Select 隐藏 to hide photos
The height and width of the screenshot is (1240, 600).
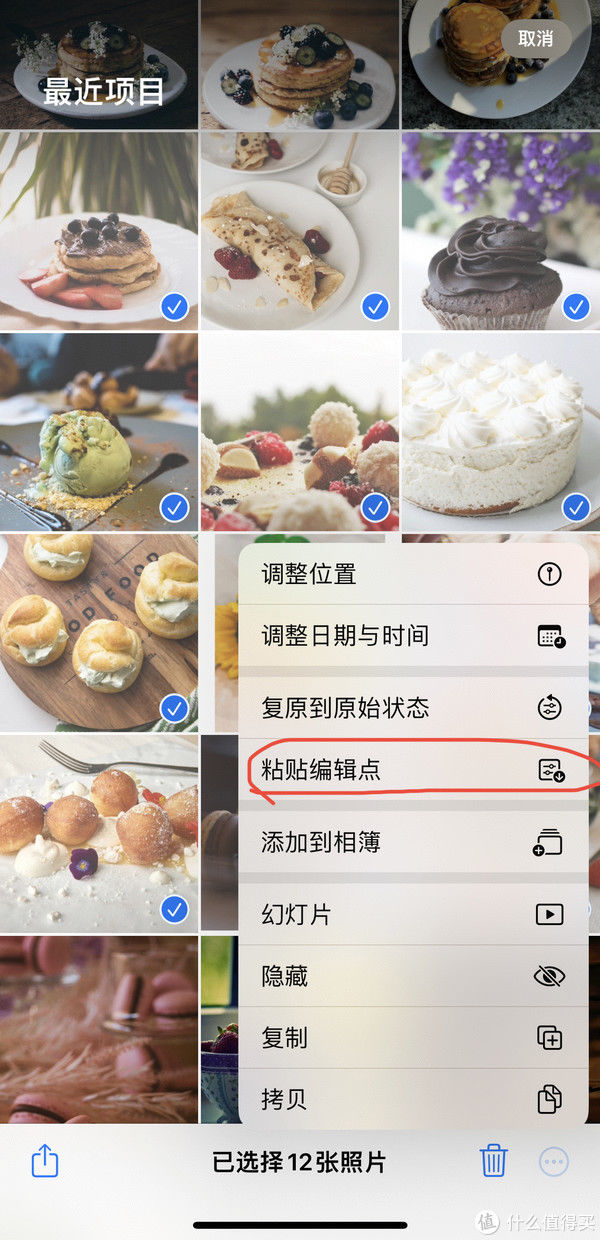tap(412, 976)
